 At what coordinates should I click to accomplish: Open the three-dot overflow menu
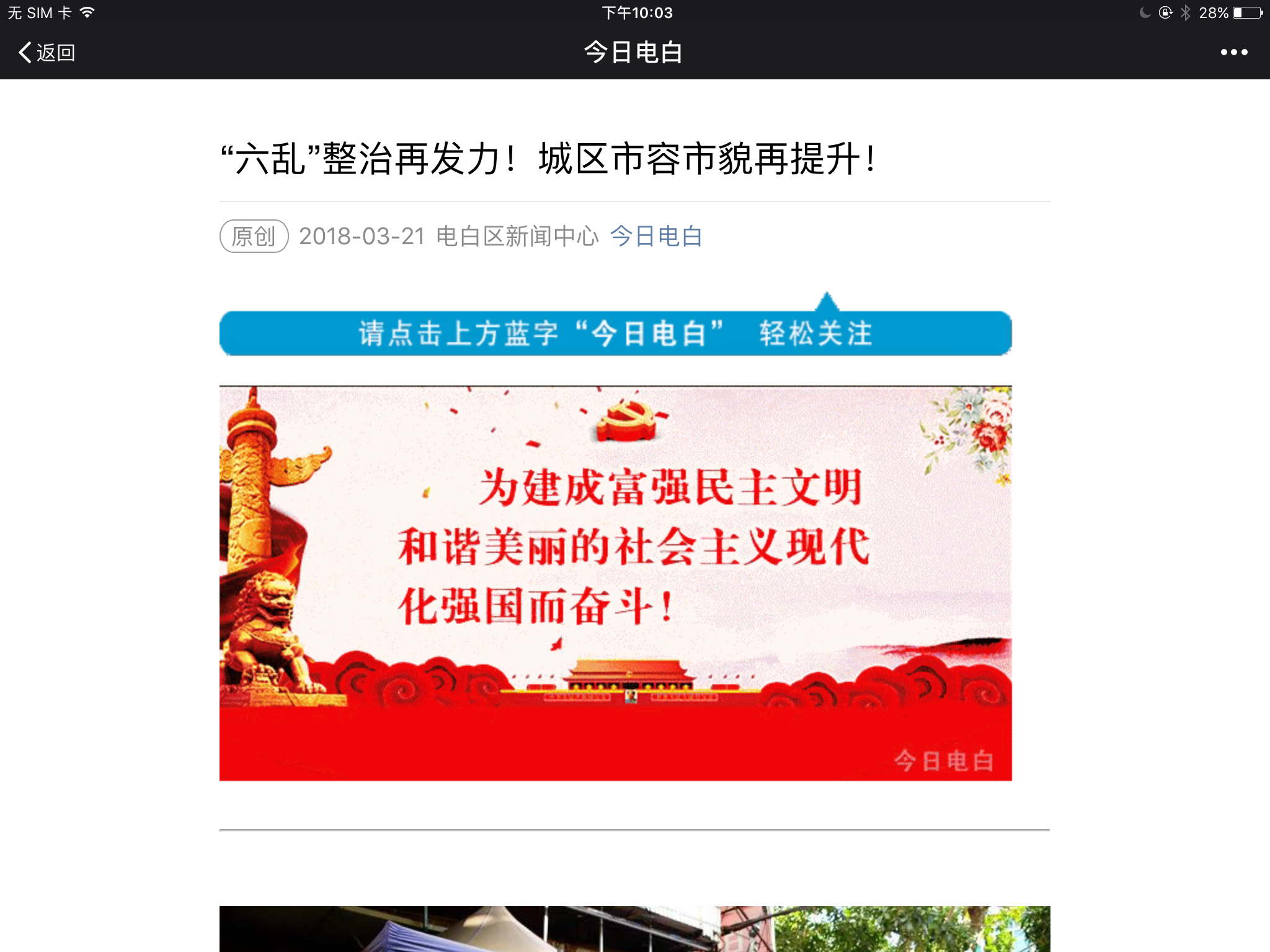click(1233, 53)
